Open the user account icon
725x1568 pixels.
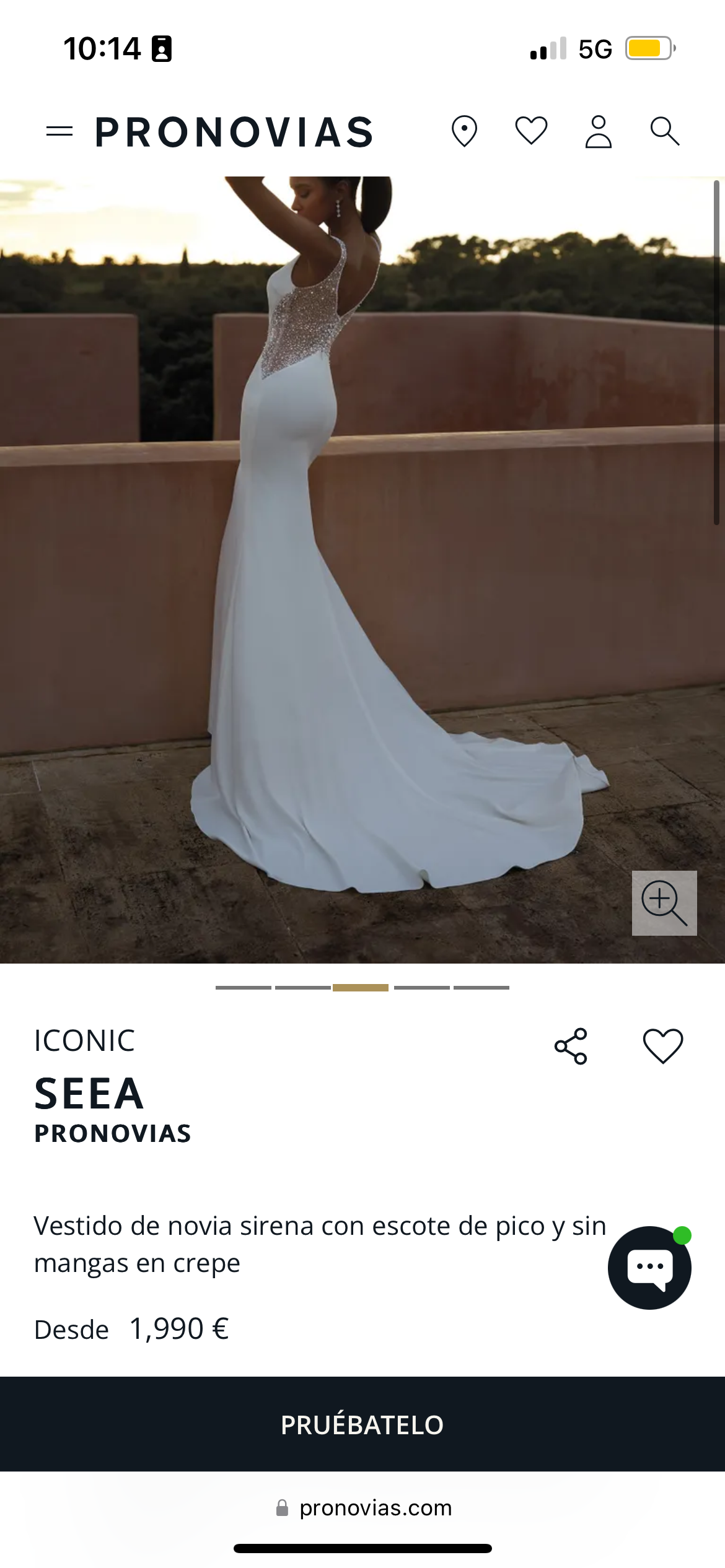[x=598, y=131]
